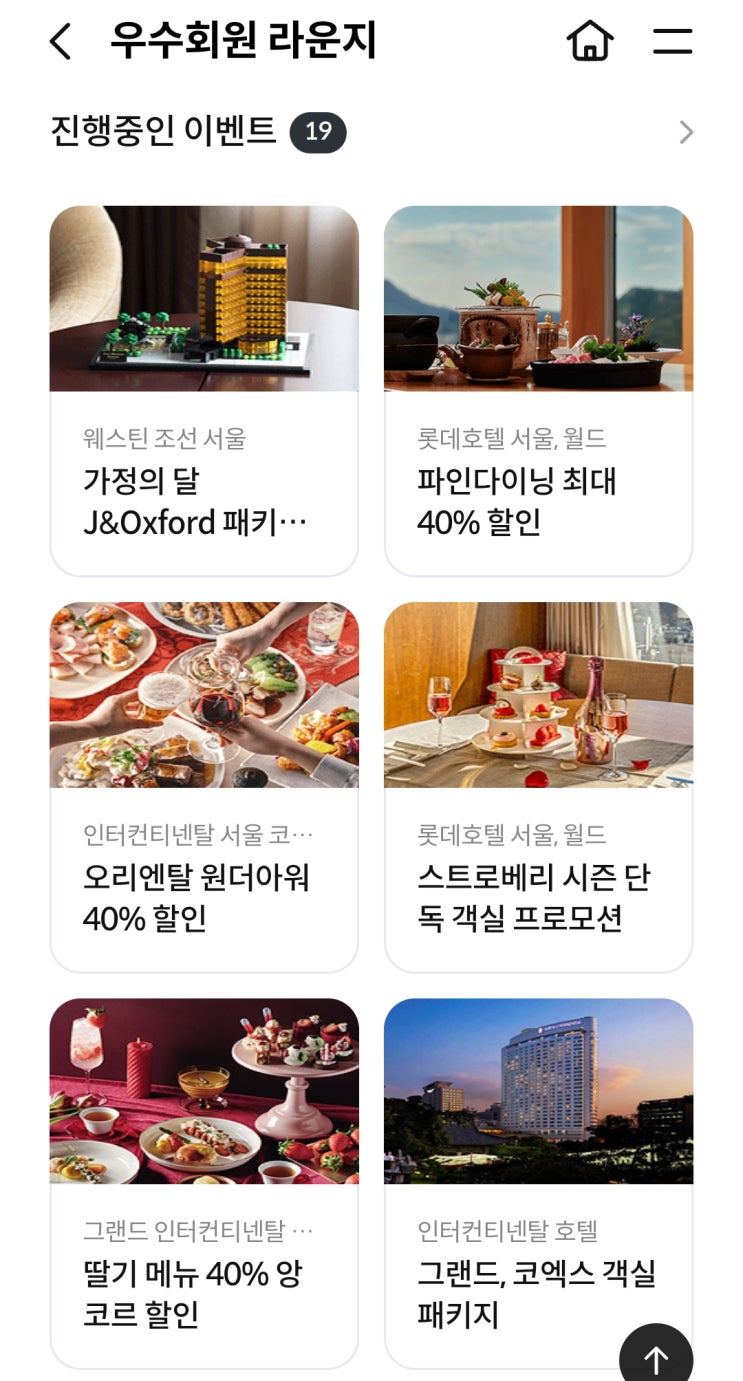Screen dimensions: 743x1381
Task: Open 오리엔탈 원더아워 40% 할인 card
Action: point(204,786)
